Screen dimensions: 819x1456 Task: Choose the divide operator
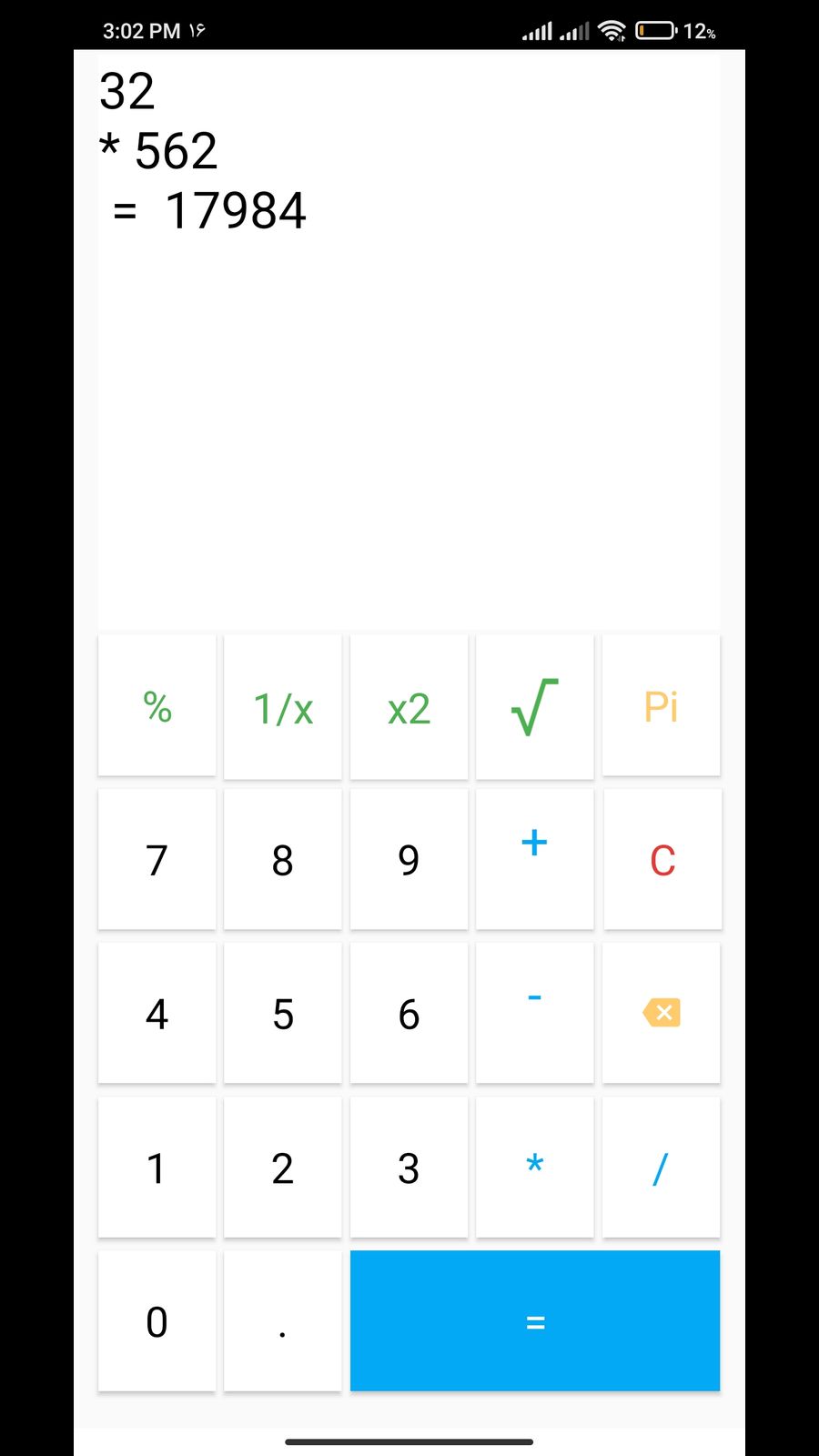tap(661, 1167)
